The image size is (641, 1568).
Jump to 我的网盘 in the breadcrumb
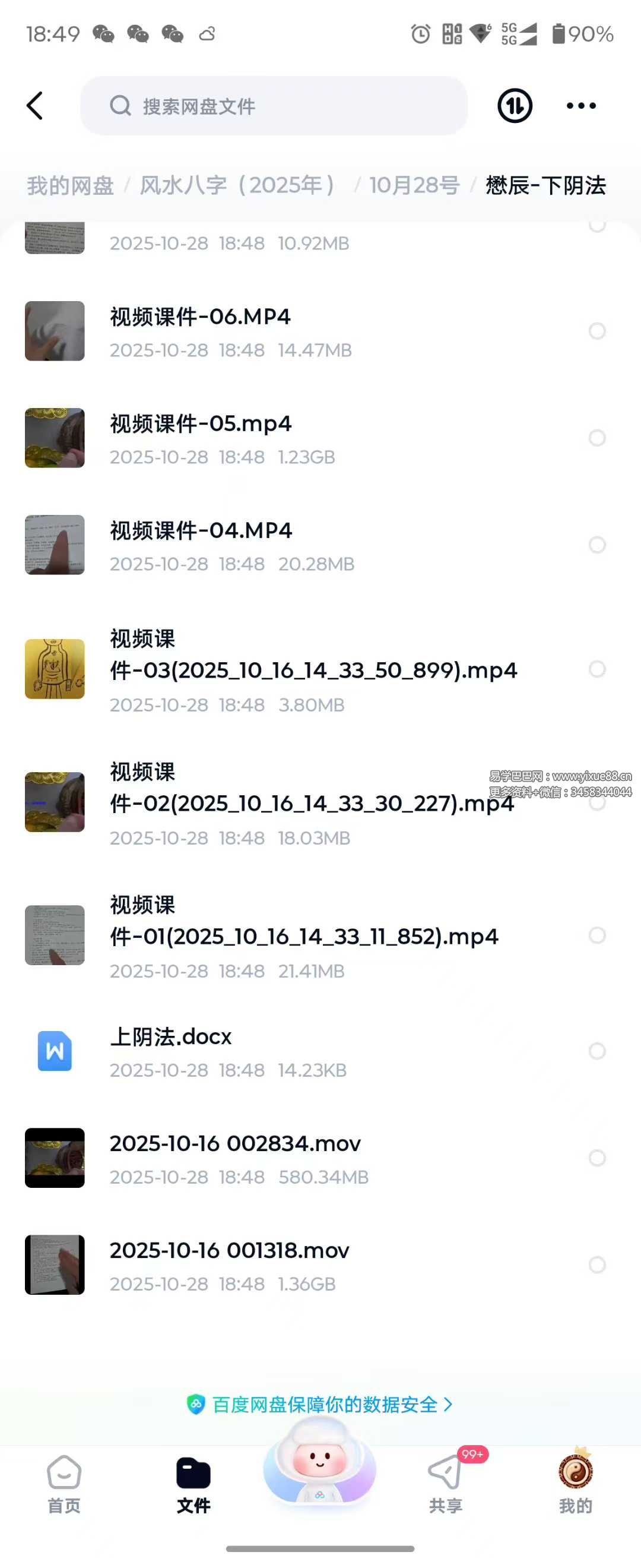tap(70, 186)
